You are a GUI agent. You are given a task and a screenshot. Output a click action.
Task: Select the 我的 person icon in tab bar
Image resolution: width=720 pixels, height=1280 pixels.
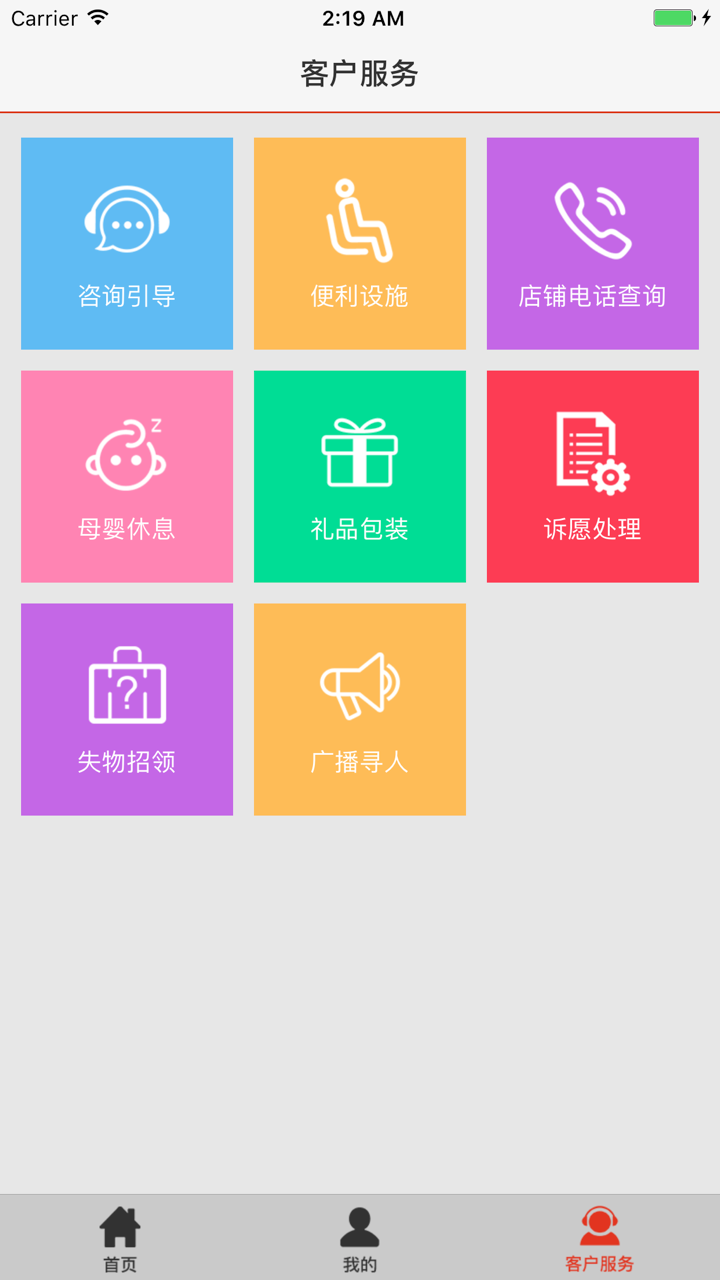[x=360, y=1225]
